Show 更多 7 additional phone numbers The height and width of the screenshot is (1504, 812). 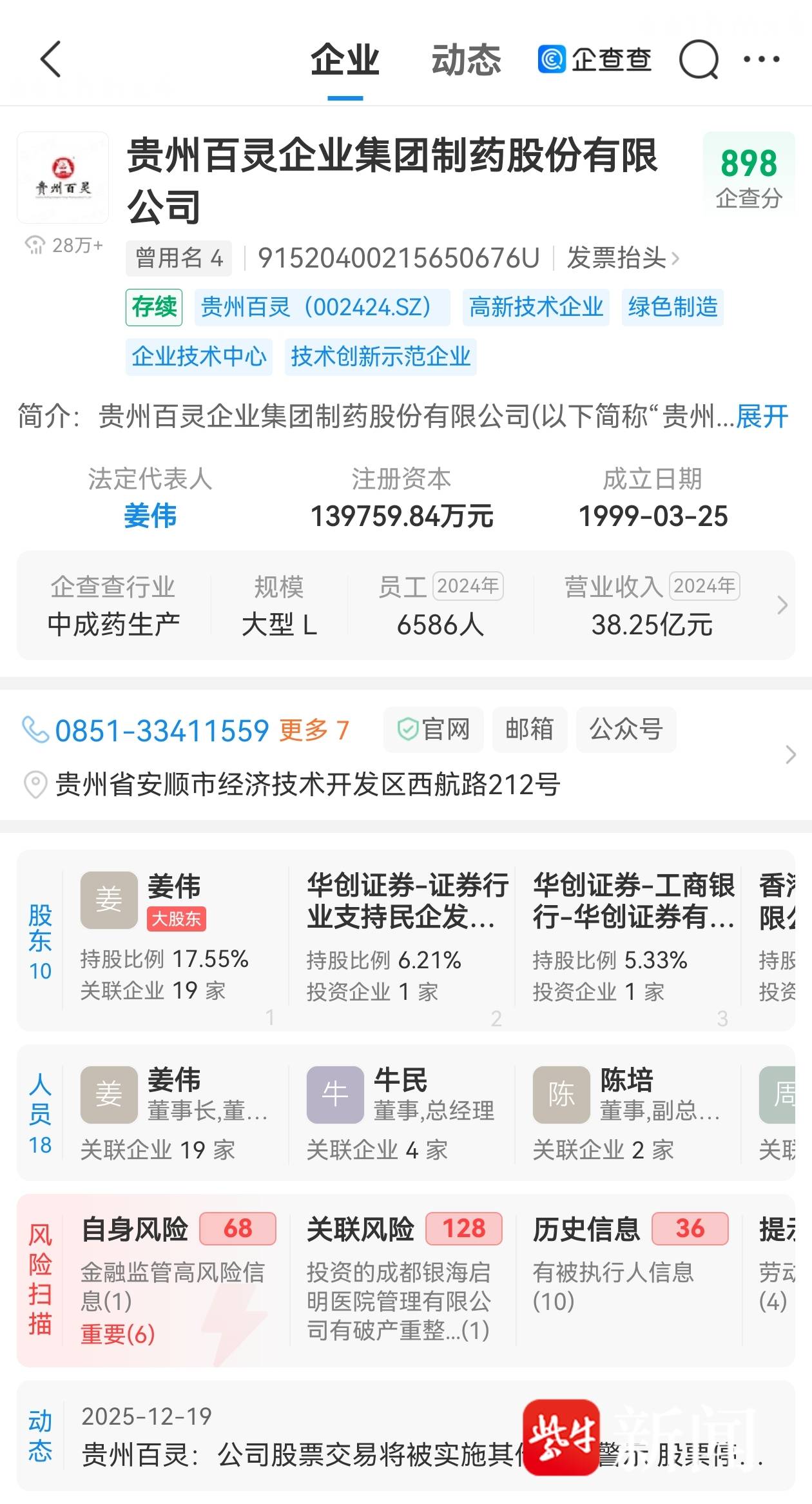[314, 730]
